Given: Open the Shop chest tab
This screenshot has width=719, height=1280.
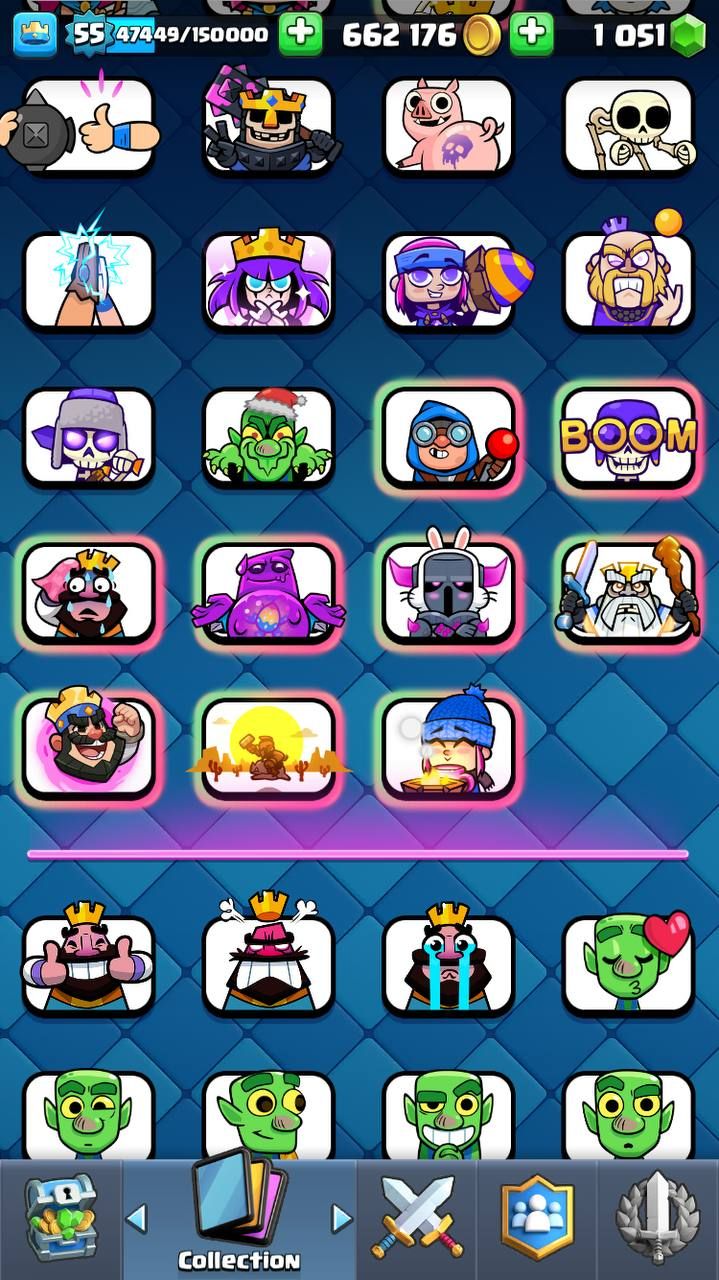Looking at the screenshot, I should [60, 1220].
